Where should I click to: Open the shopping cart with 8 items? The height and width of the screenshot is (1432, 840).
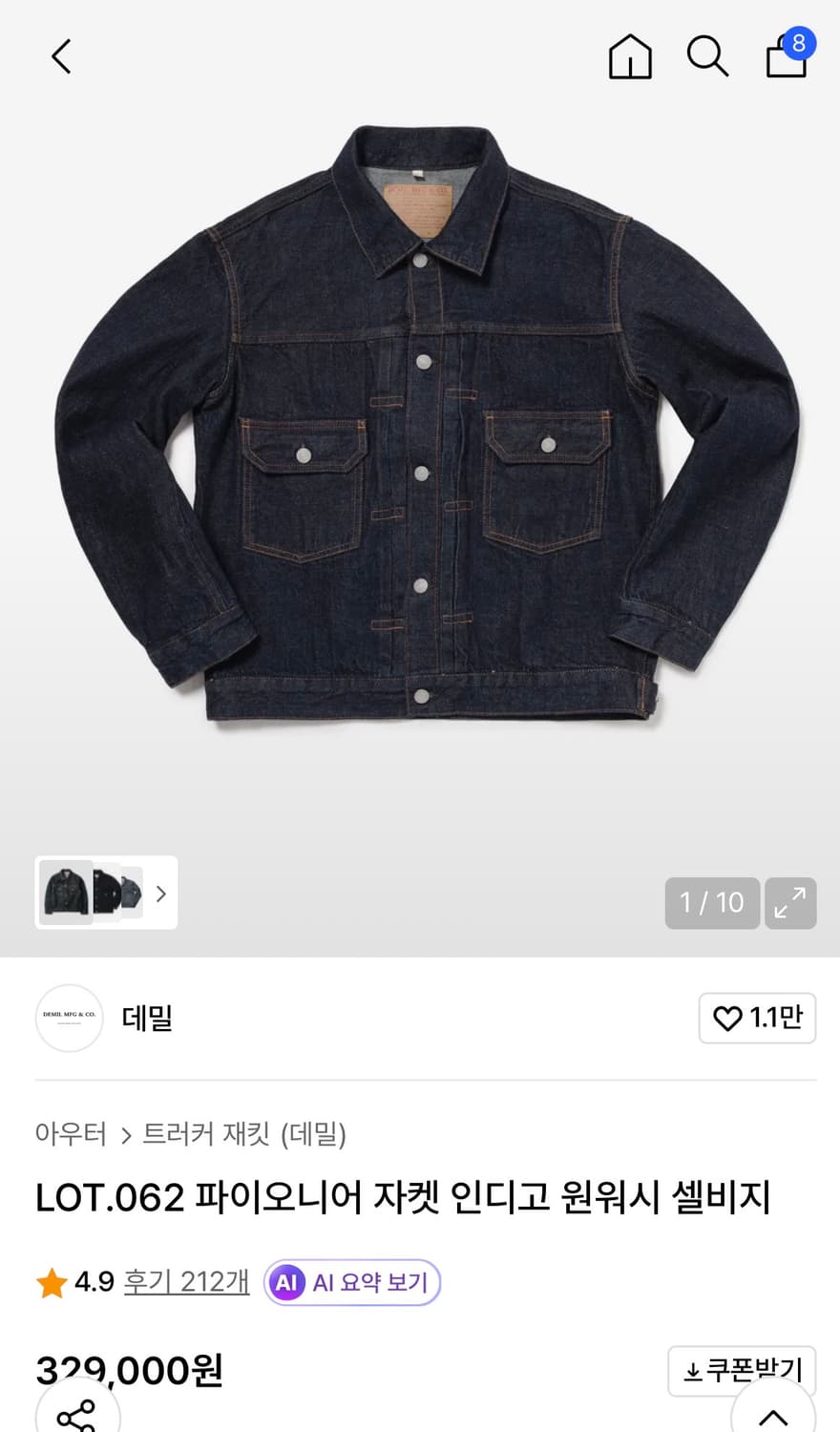pos(785,57)
